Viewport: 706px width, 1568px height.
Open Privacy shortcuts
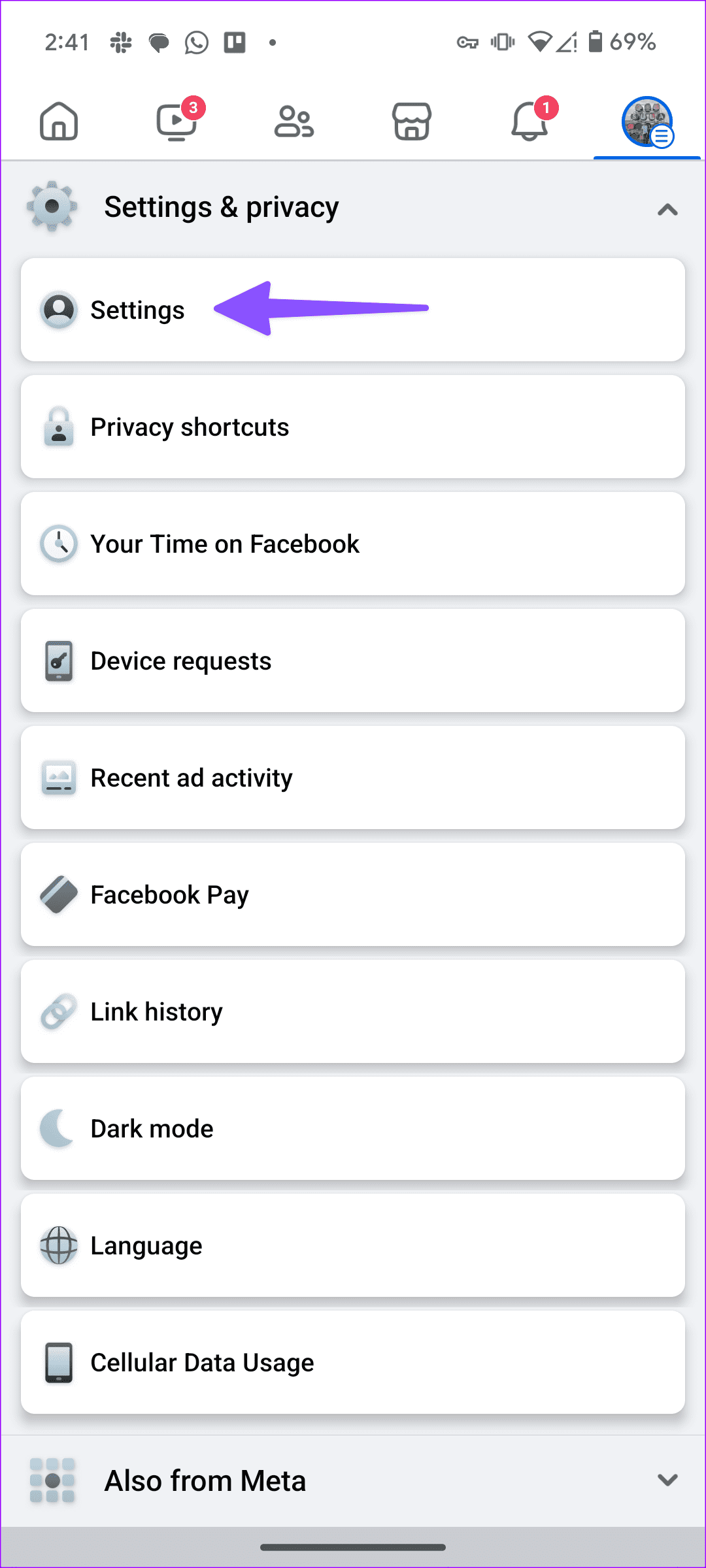pos(353,427)
